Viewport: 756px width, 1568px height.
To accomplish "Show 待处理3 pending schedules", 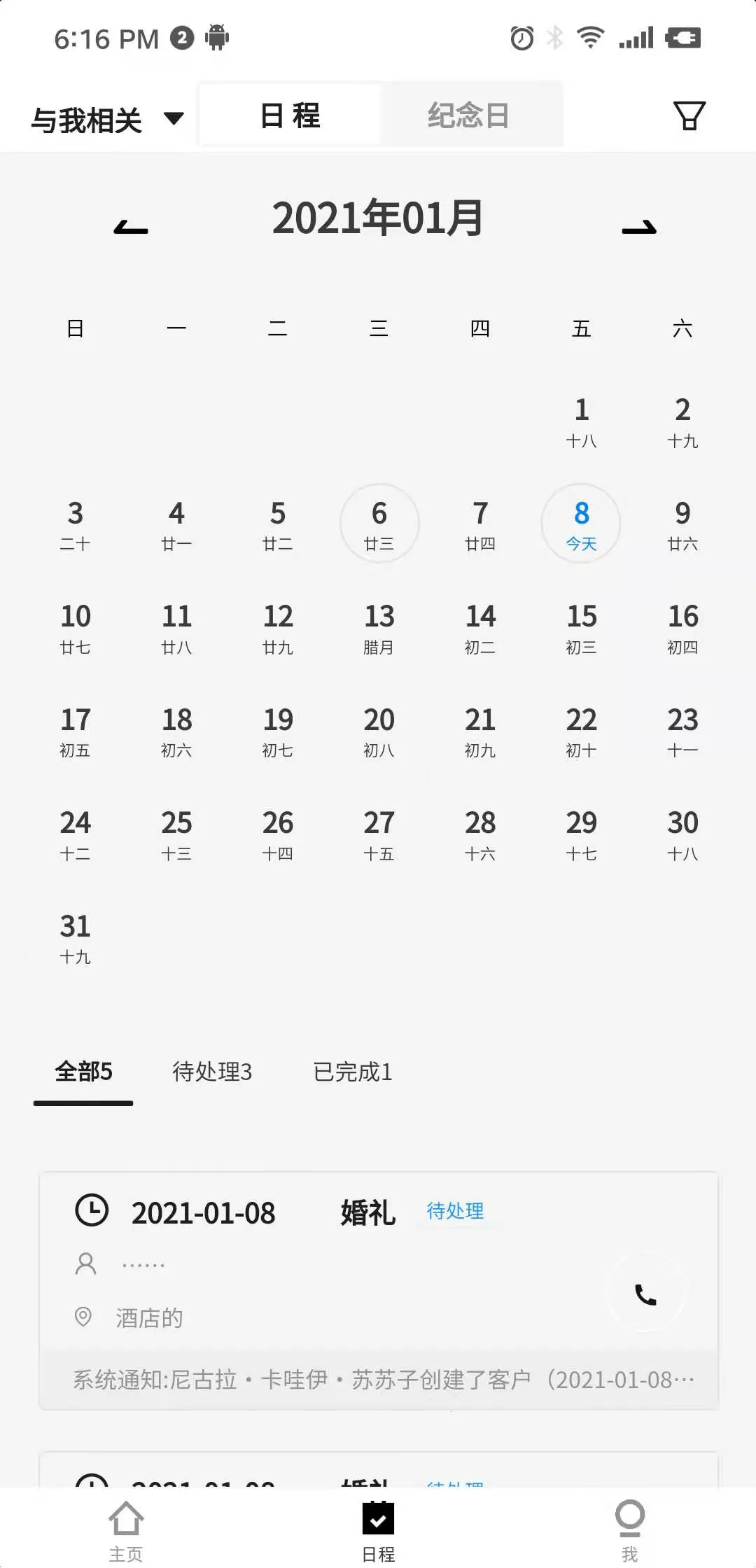I will [212, 1072].
